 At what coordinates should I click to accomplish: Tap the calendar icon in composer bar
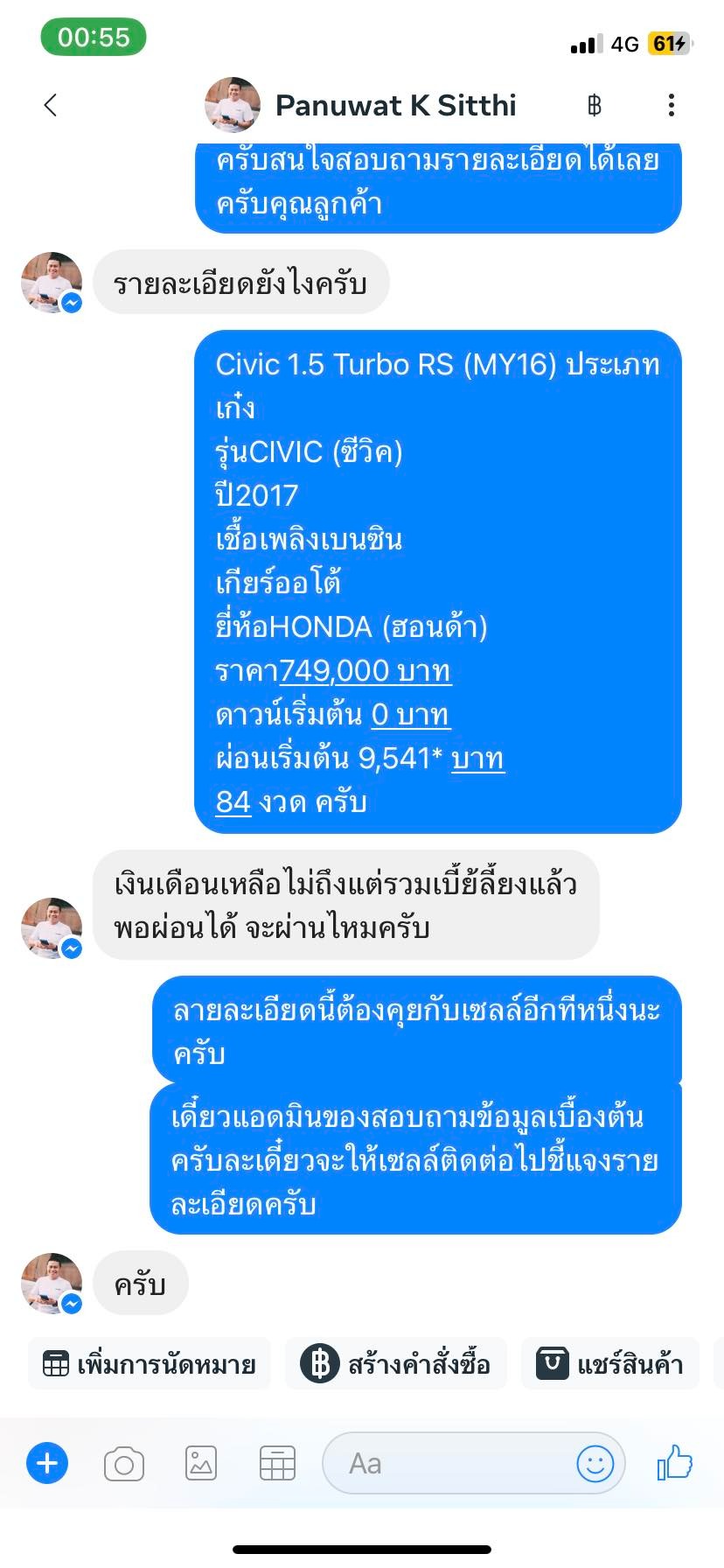277,1463
